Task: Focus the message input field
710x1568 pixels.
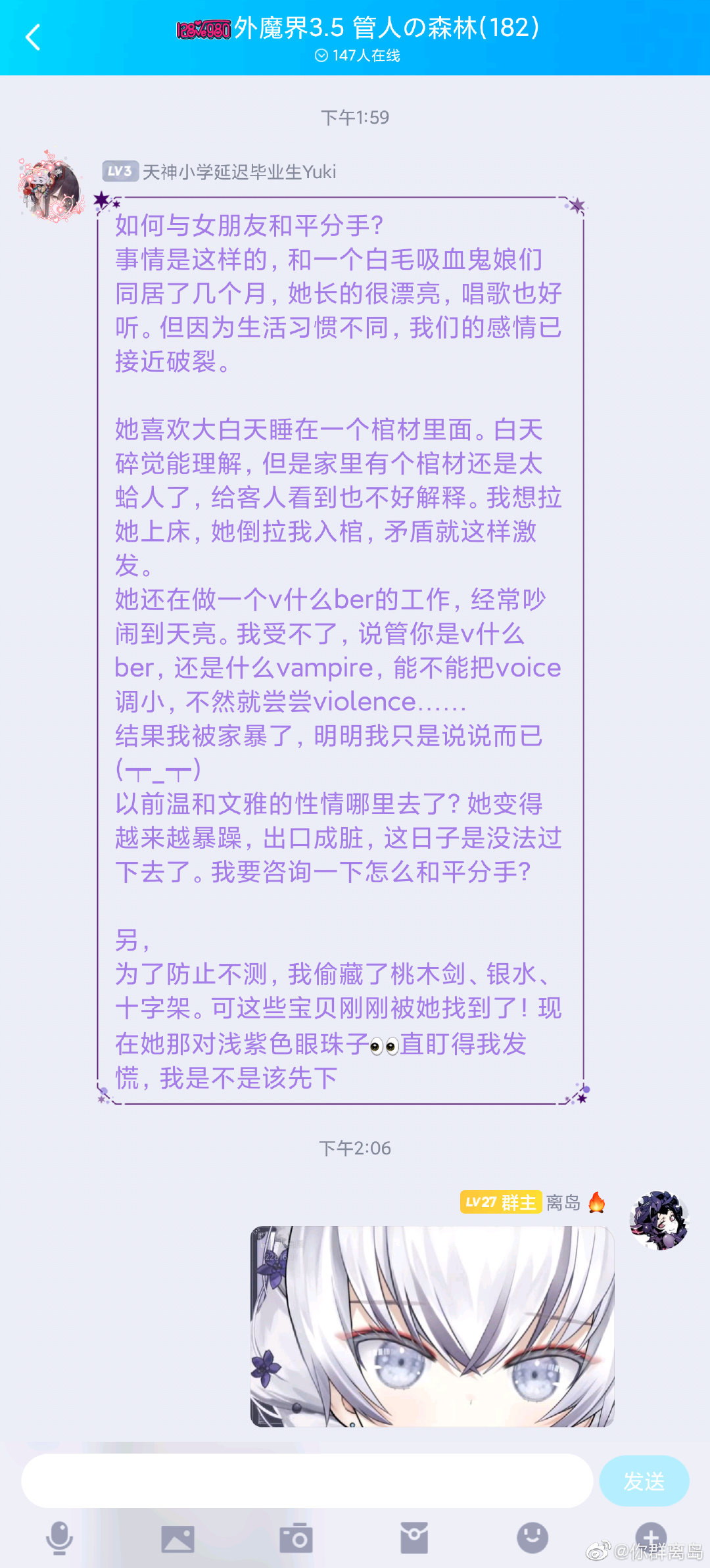Action: [x=307, y=1481]
